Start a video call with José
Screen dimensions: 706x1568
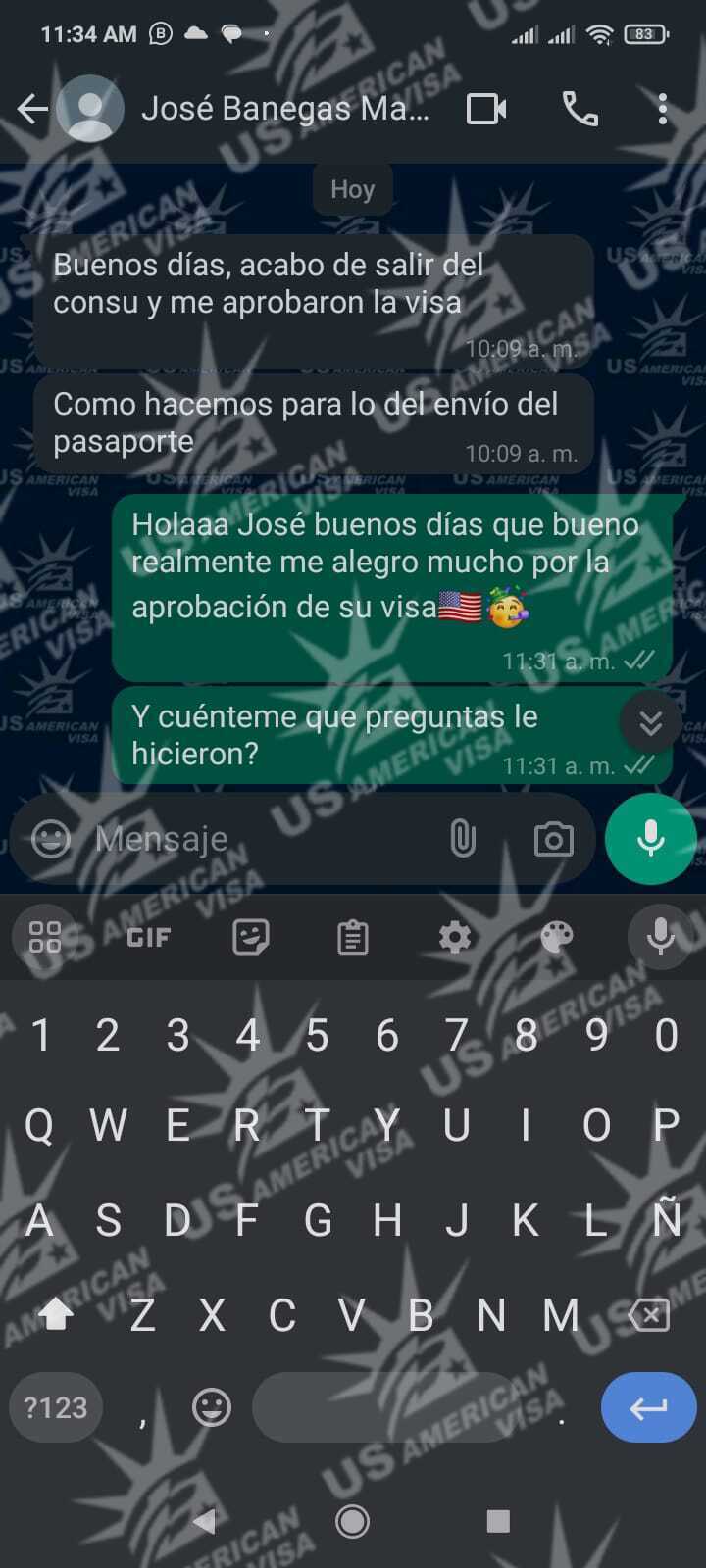pos(486,109)
